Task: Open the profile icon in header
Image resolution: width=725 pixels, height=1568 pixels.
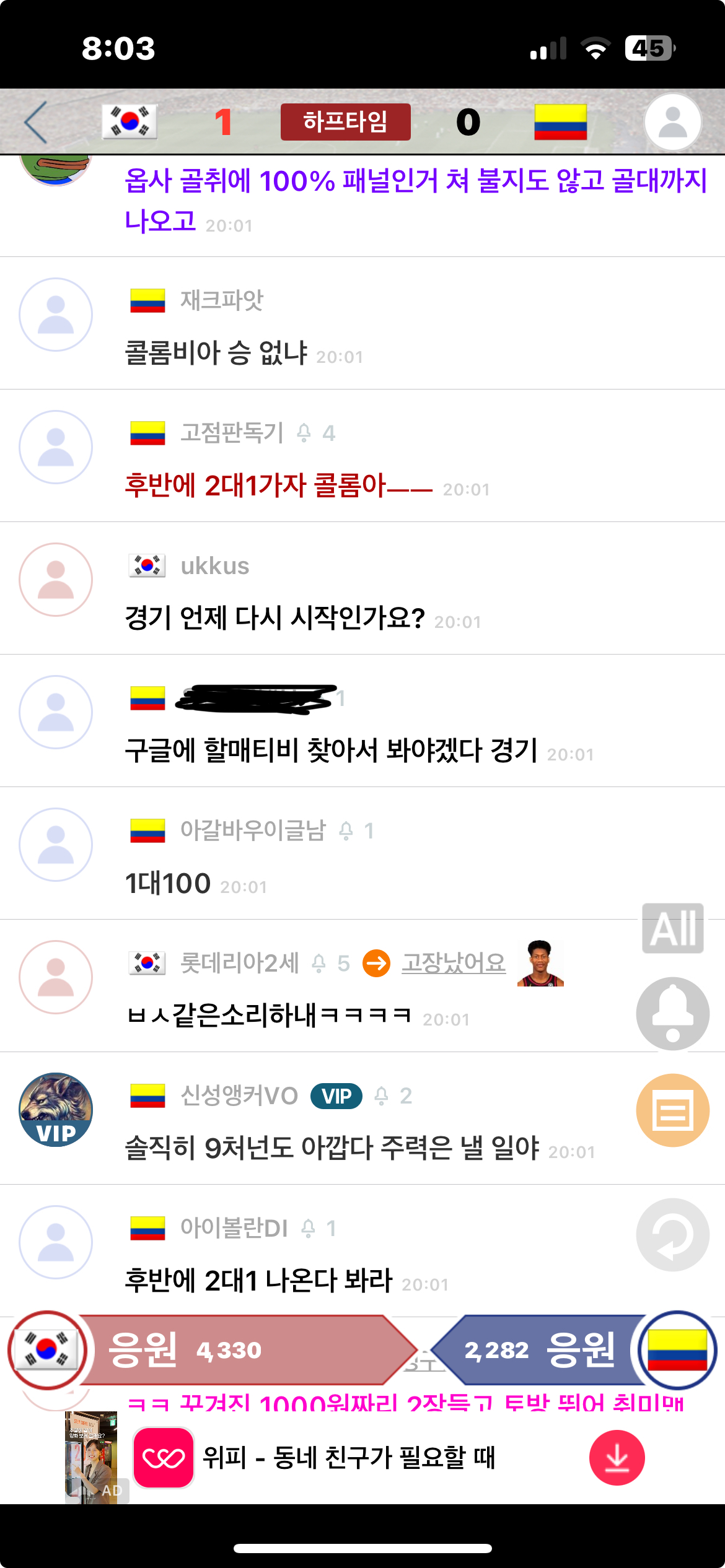Action: point(672,122)
